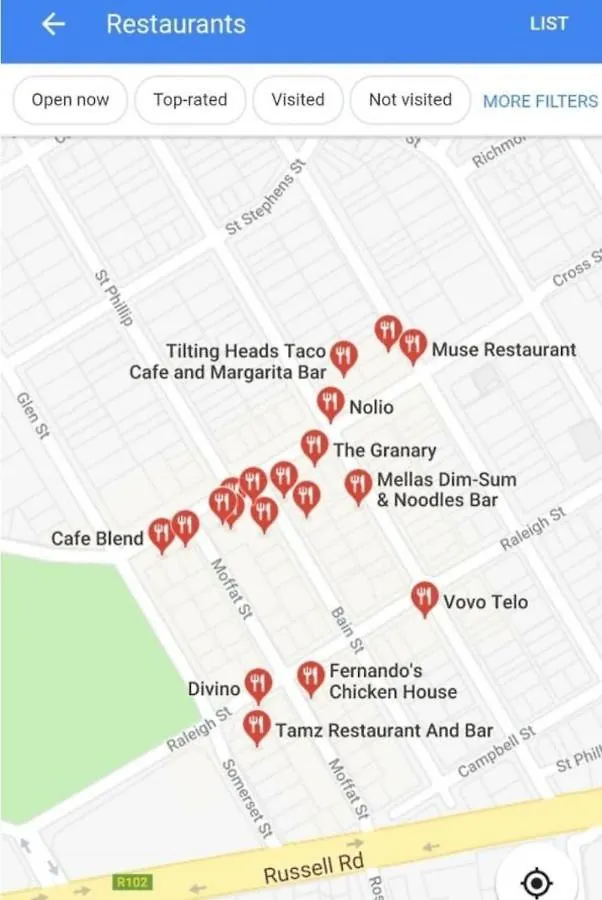The image size is (602, 900).
Task: Open MORE FILTERS options
Action: [x=540, y=101]
